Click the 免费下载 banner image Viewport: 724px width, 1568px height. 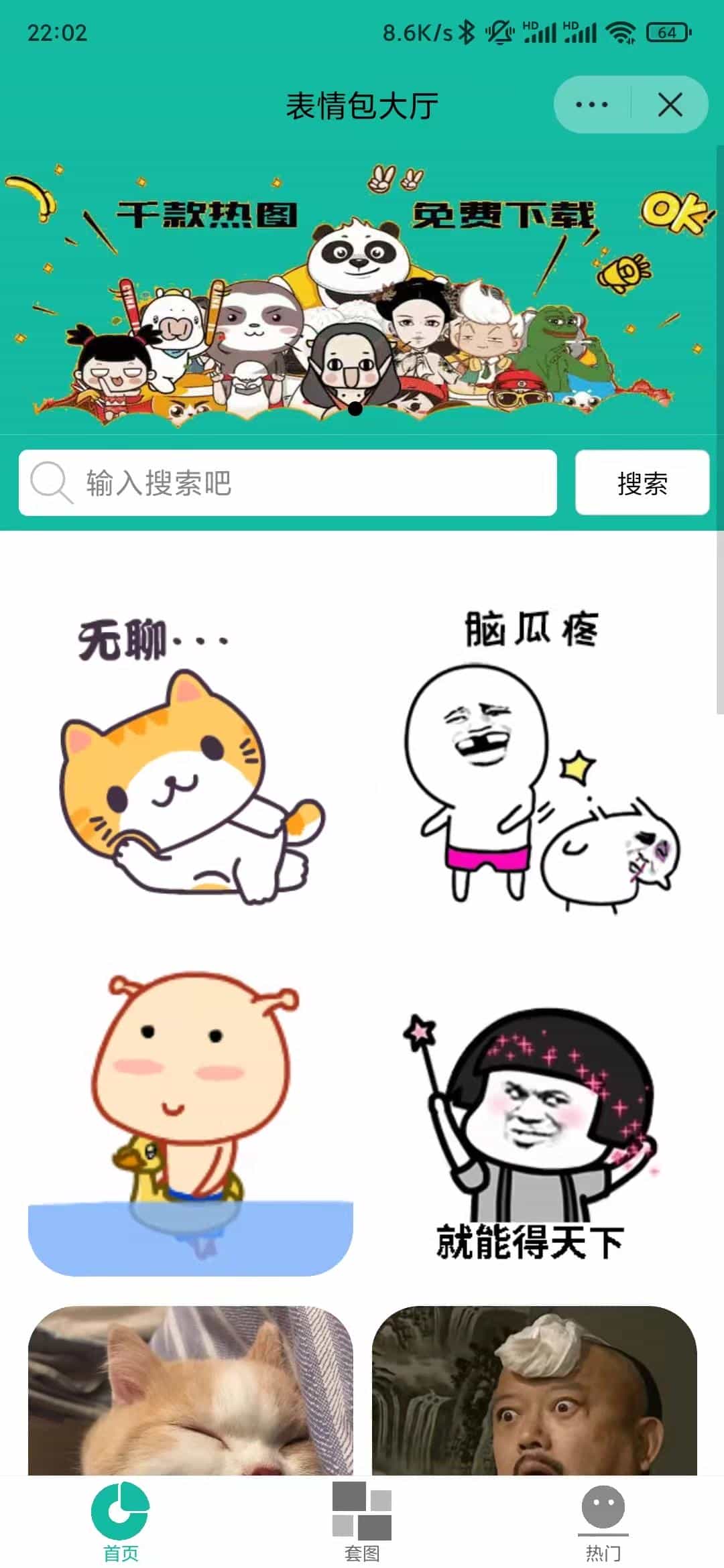click(362, 288)
